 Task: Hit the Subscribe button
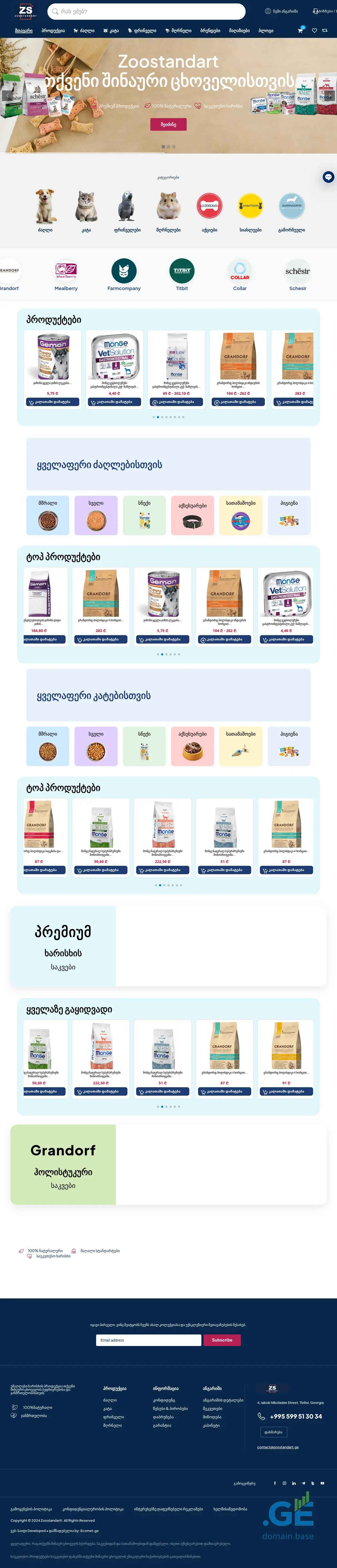click(x=222, y=1340)
